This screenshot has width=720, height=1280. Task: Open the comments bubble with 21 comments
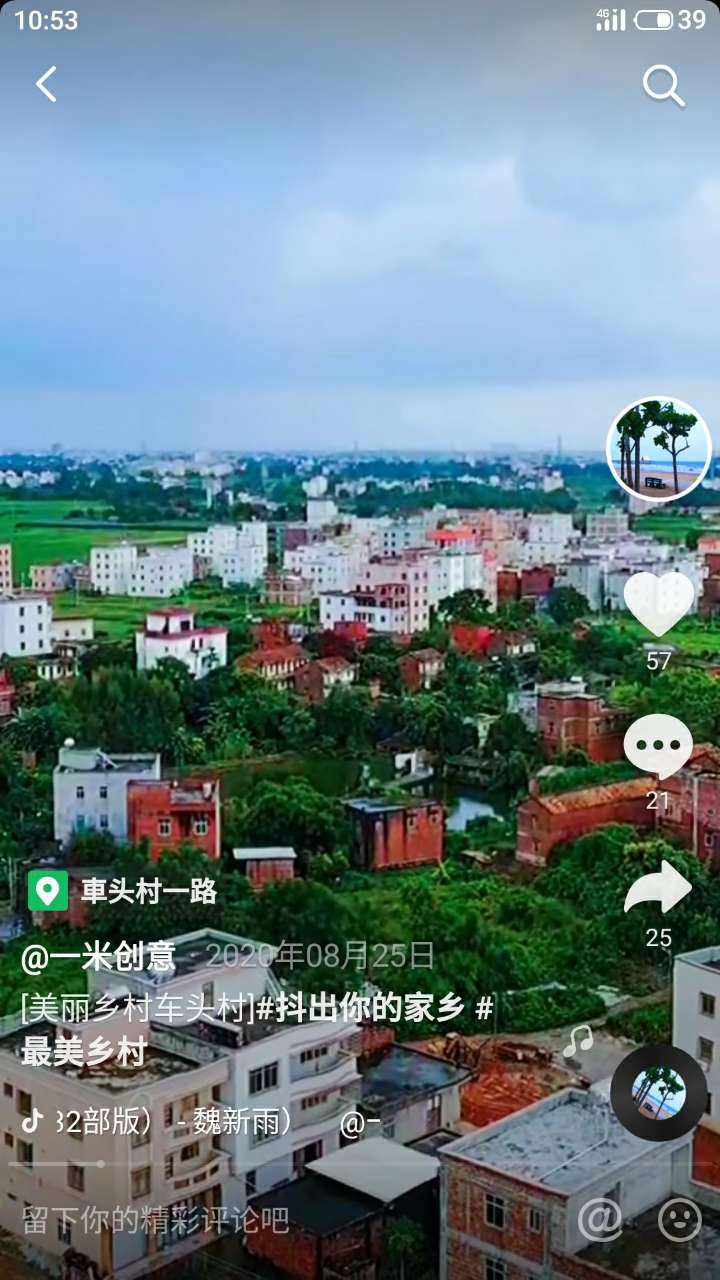click(x=658, y=747)
